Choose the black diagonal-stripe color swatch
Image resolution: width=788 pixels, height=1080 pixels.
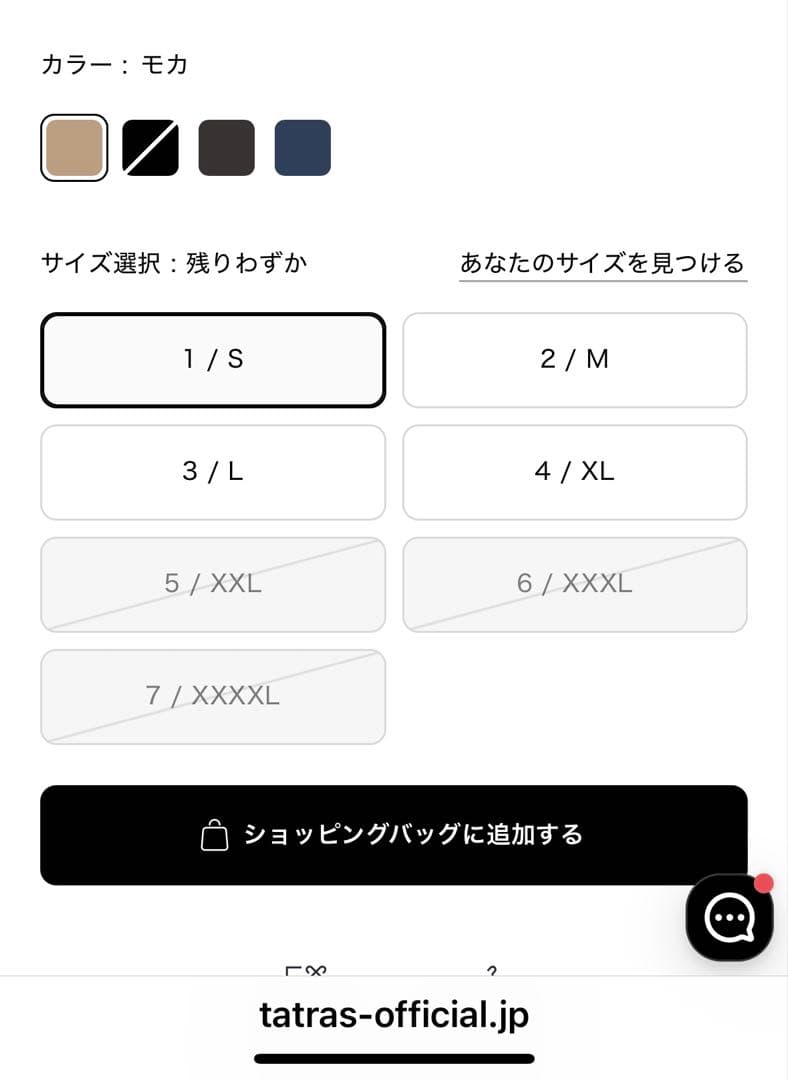pos(148,148)
